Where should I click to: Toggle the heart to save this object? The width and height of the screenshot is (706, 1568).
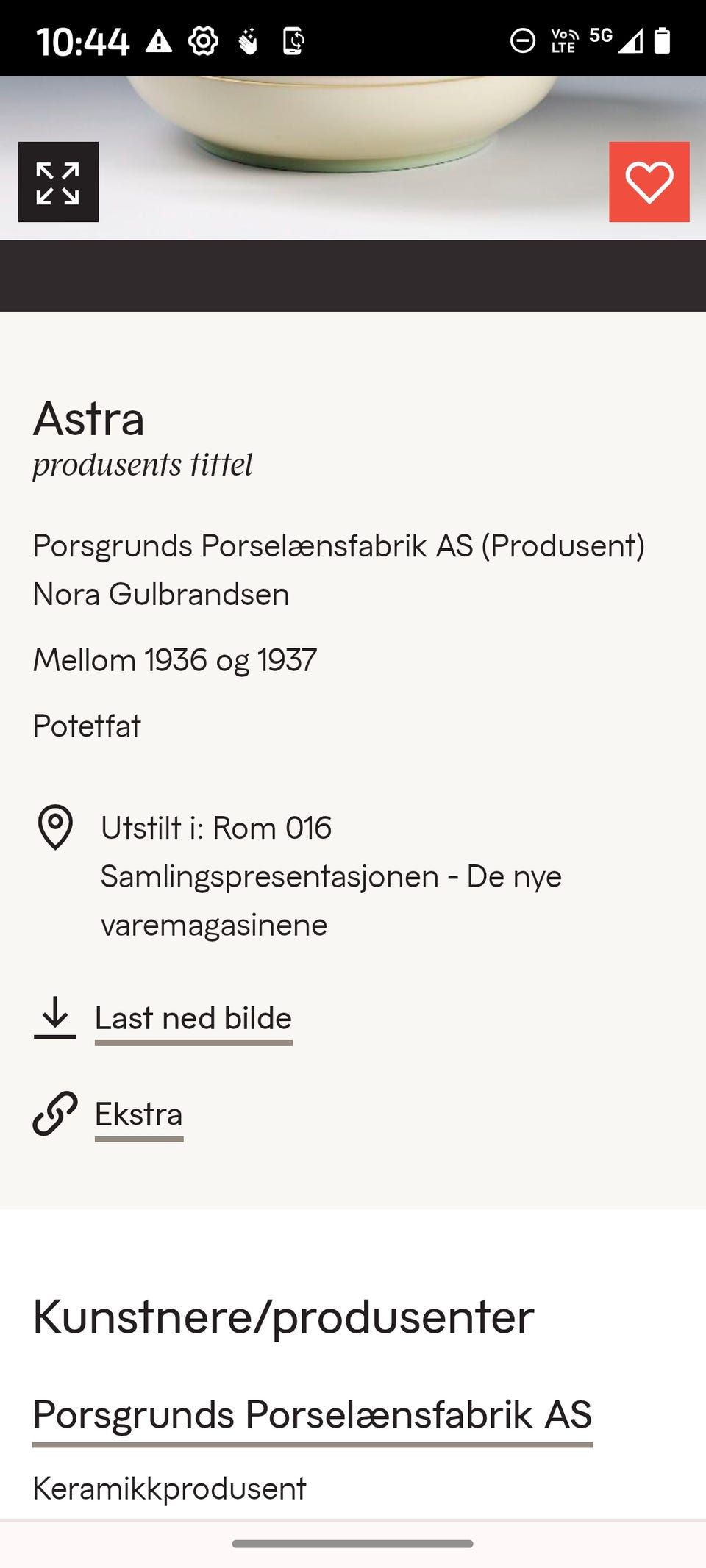(x=649, y=183)
